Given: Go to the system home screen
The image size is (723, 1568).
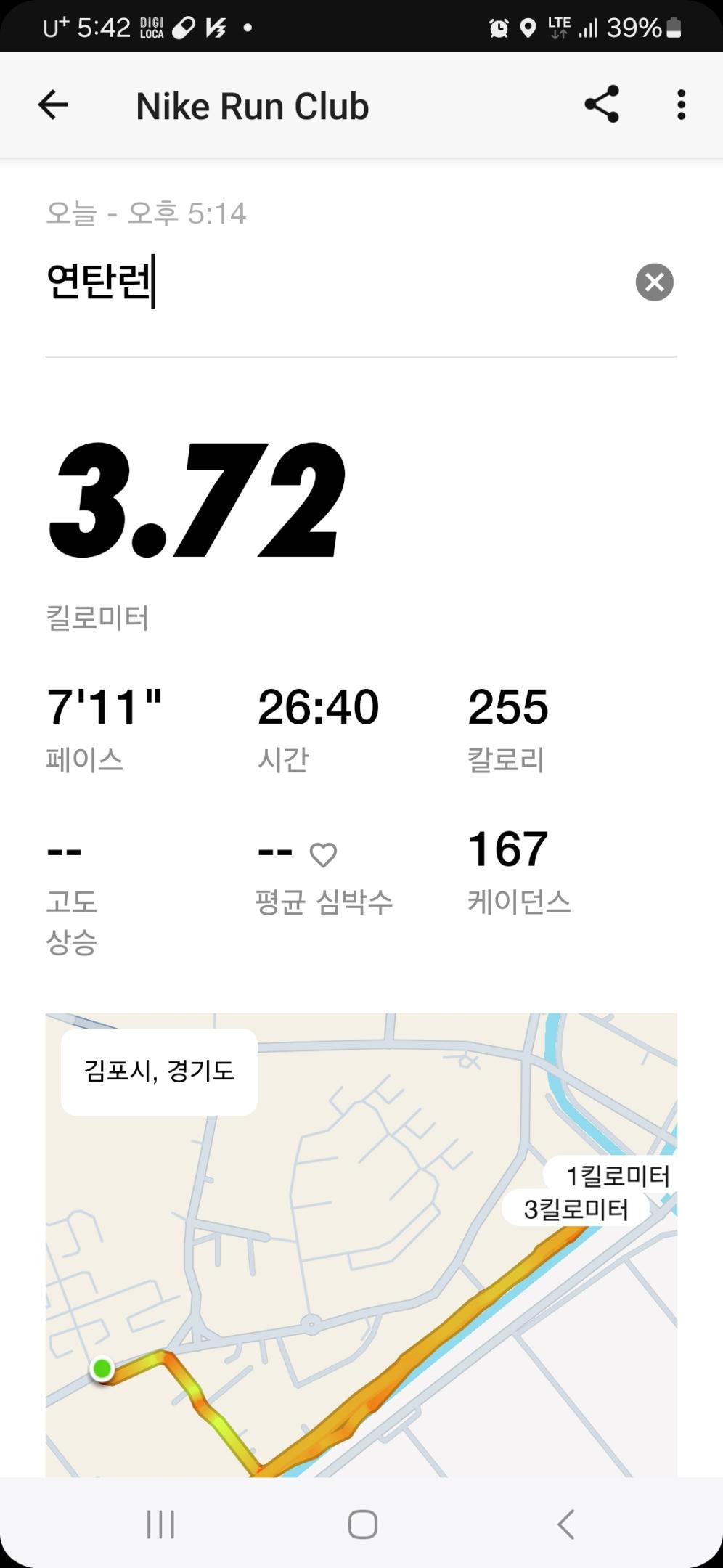Looking at the screenshot, I should click(x=362, y=1524).
